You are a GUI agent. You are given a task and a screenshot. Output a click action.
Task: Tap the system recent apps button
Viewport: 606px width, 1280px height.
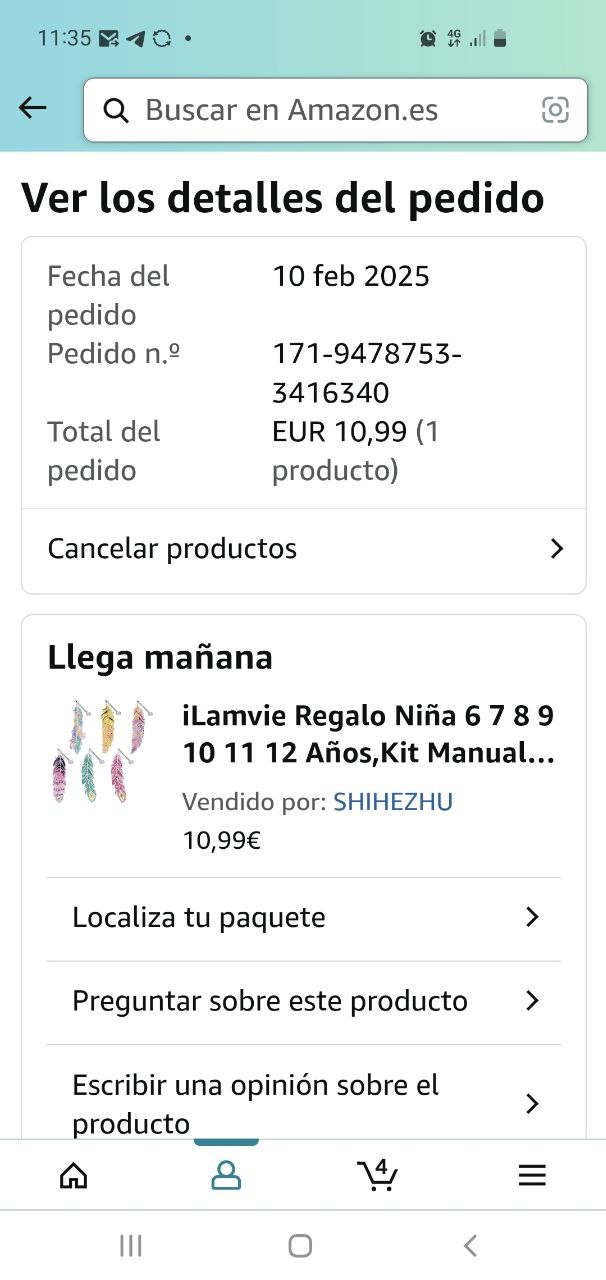click(x=130, y=1245)
